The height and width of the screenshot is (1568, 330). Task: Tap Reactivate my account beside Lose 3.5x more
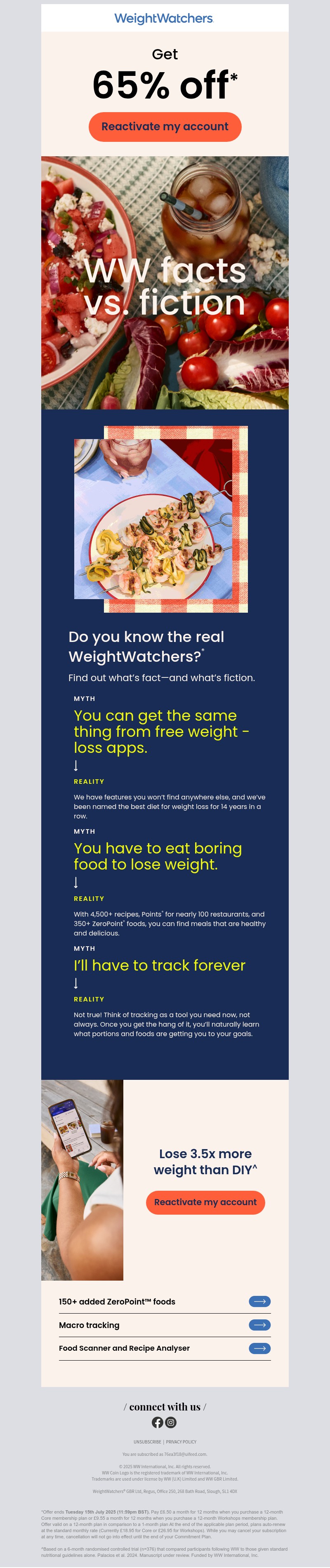205,1201
